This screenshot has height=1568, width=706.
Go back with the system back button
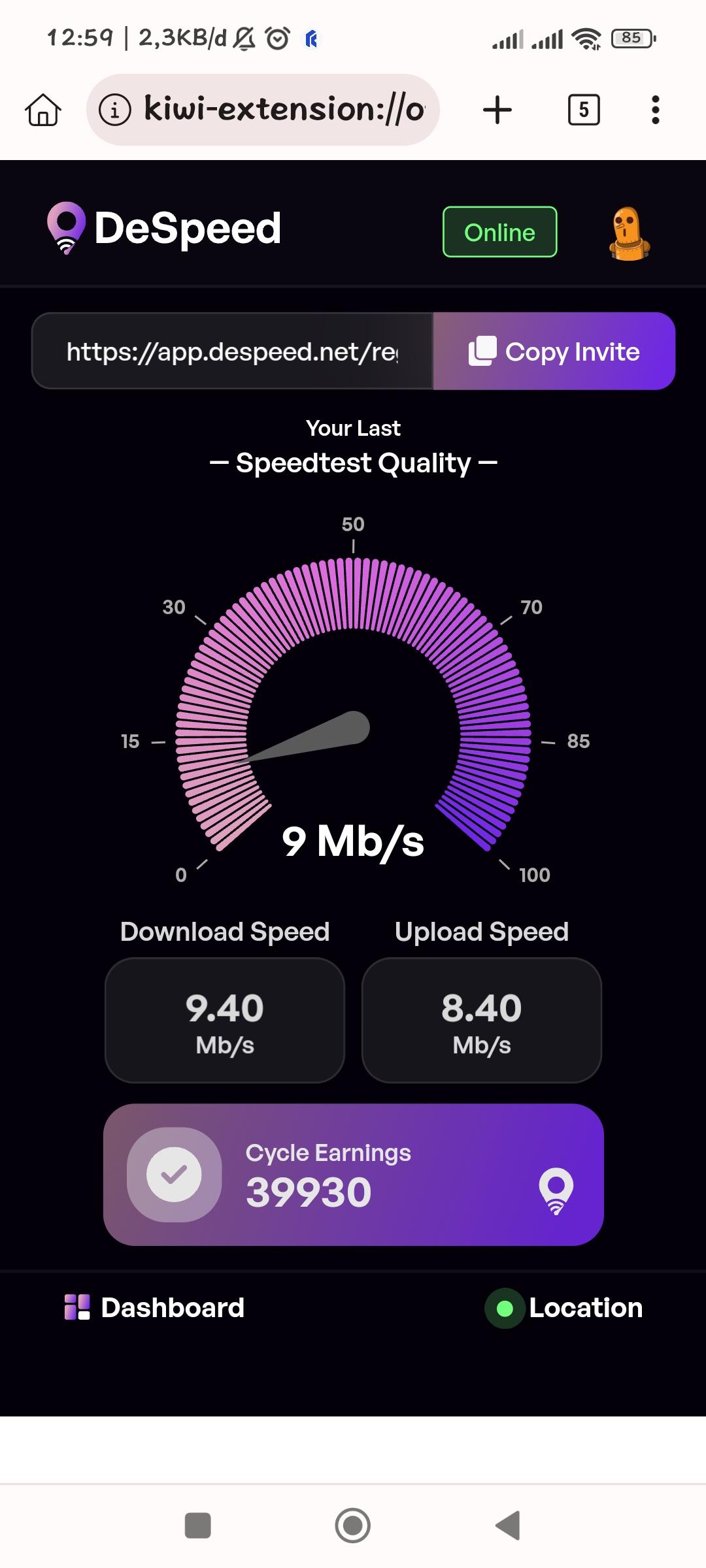click(508, 1526)
